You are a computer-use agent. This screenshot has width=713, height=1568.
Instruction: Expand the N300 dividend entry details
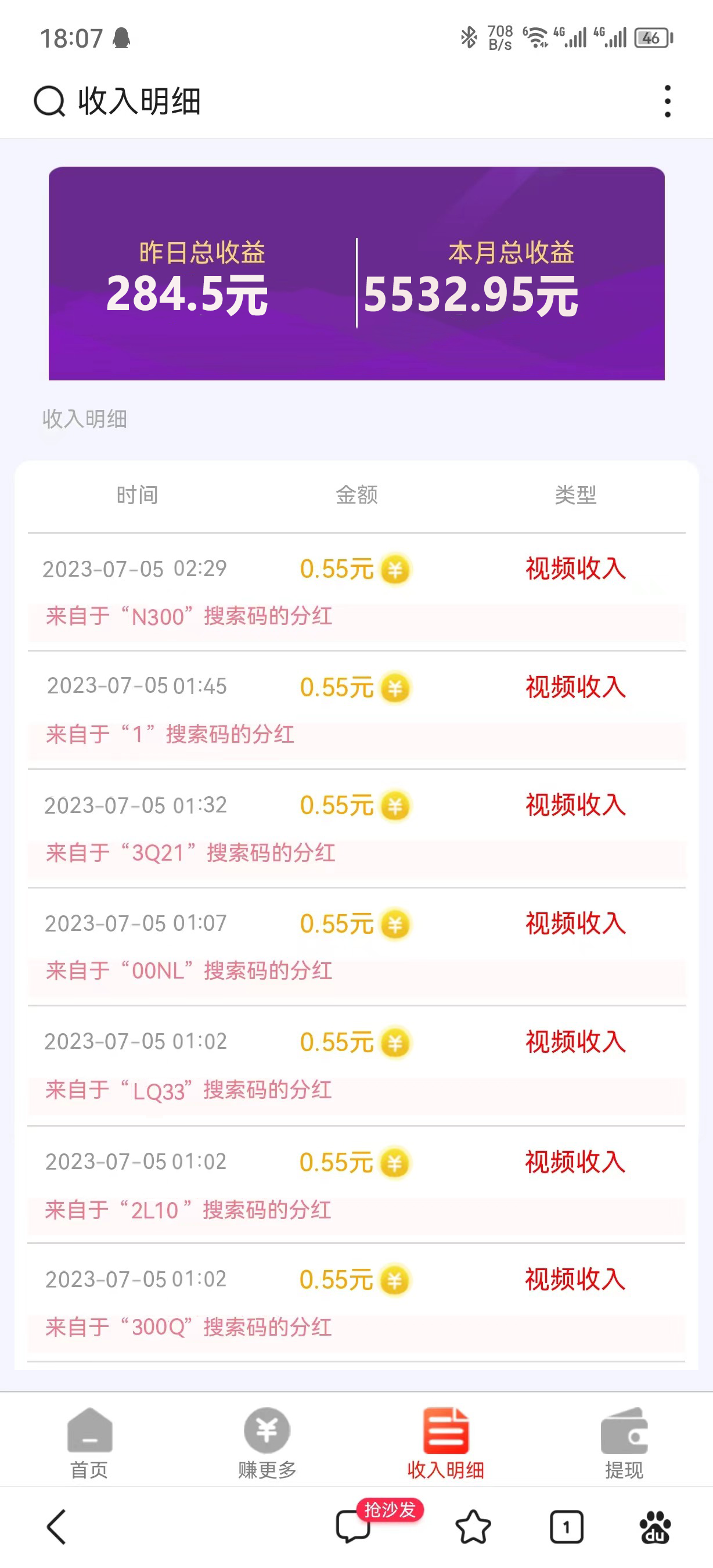189,616
